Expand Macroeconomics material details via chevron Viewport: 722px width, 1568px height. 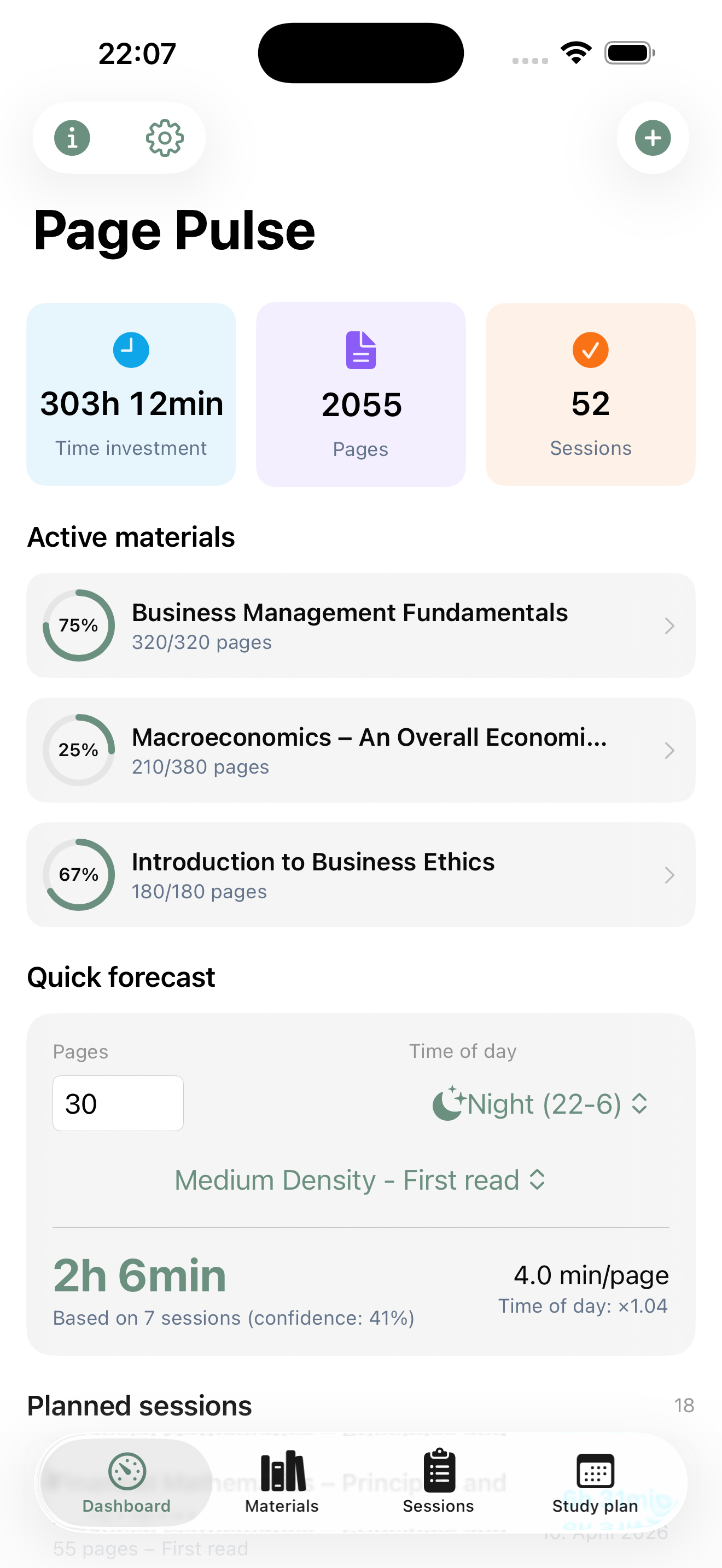coord(669,751)
